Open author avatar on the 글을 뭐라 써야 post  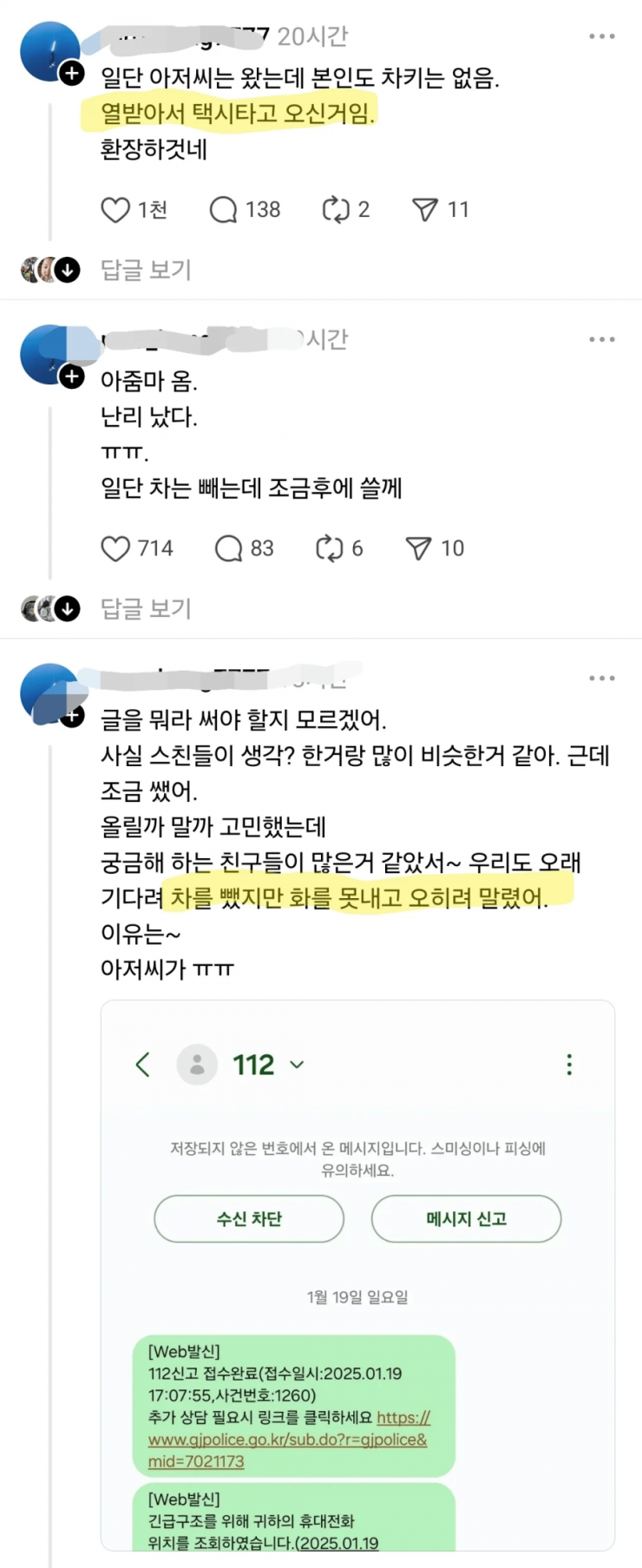(49, 692)
